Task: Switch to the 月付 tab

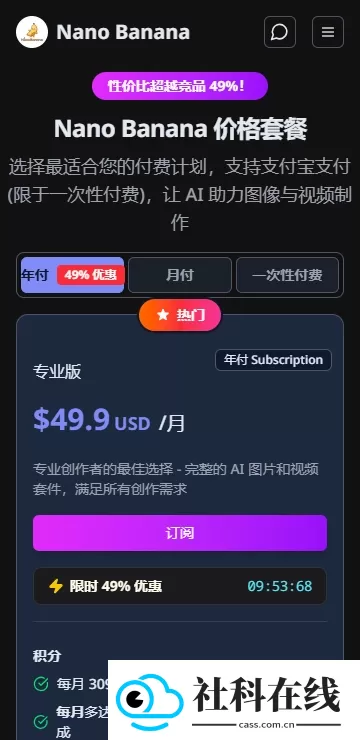Action: pos(180,275)
